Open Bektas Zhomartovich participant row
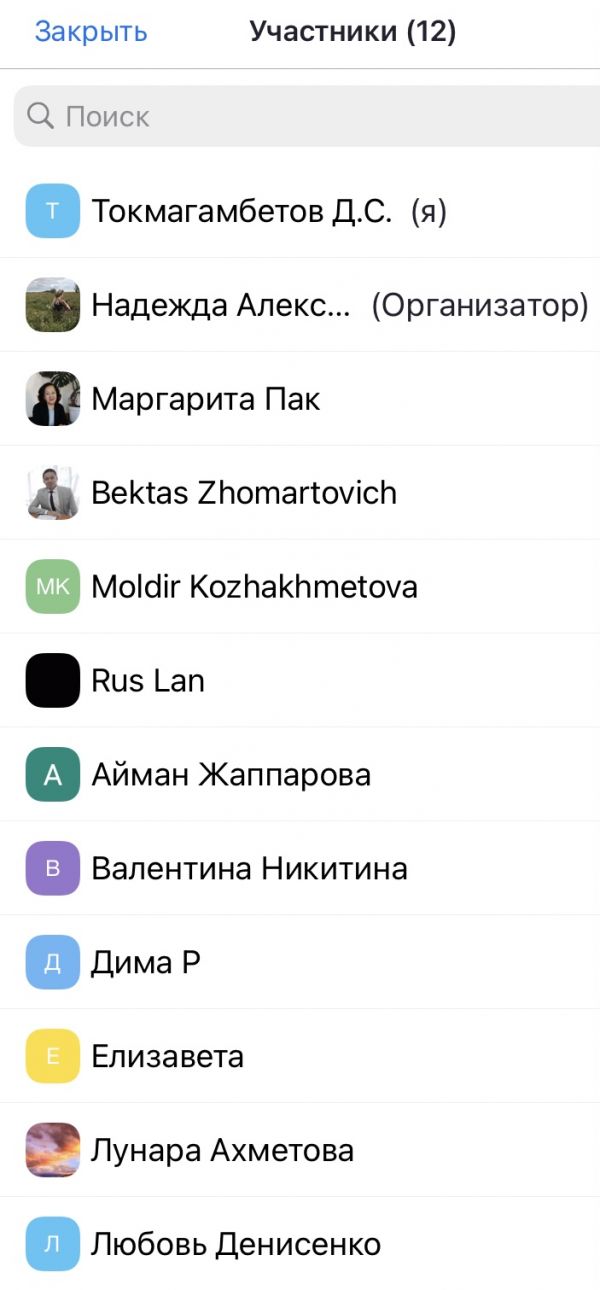 (x=244, y=493)
